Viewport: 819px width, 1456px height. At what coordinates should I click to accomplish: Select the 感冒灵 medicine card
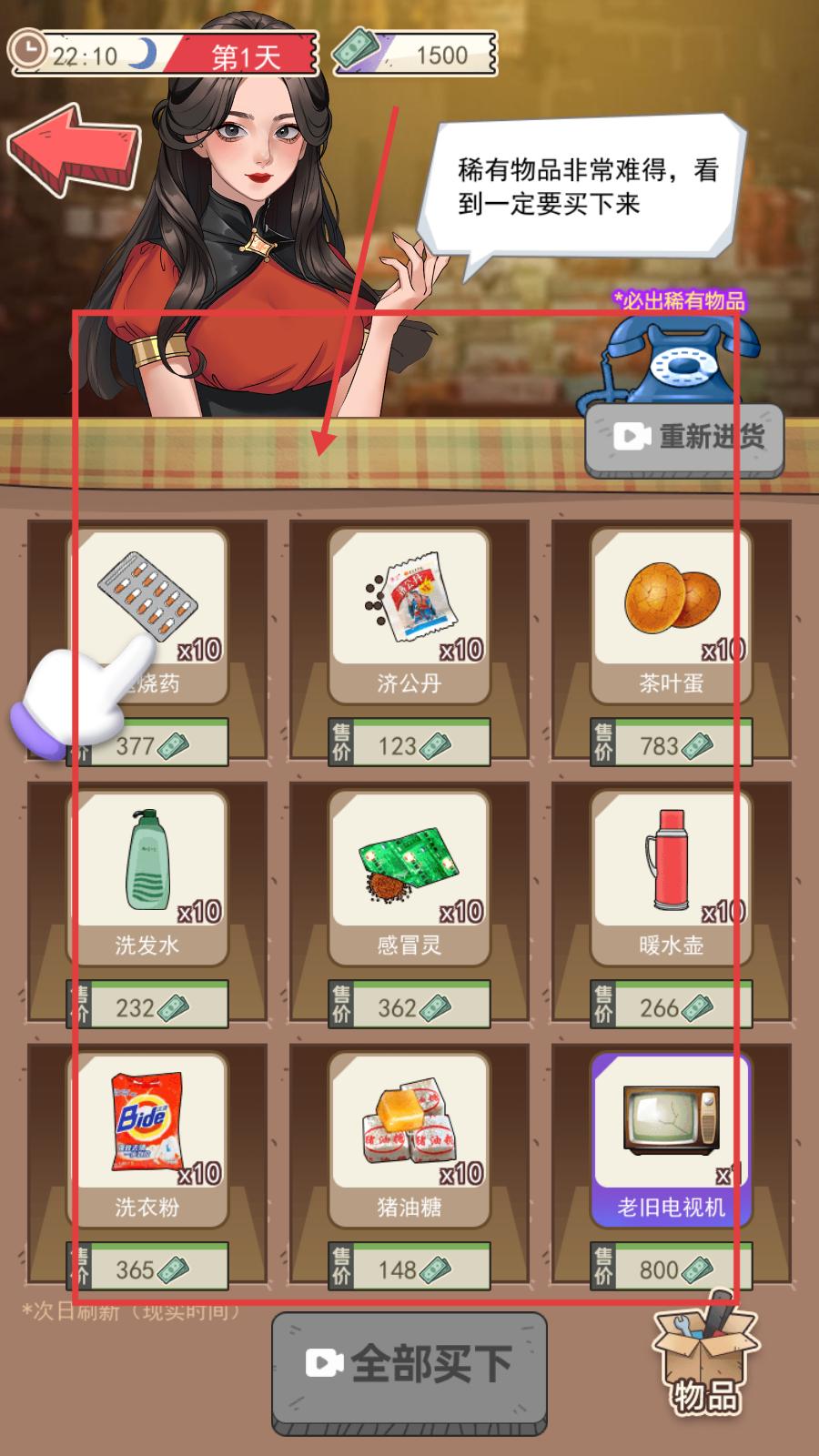point(409,878)
